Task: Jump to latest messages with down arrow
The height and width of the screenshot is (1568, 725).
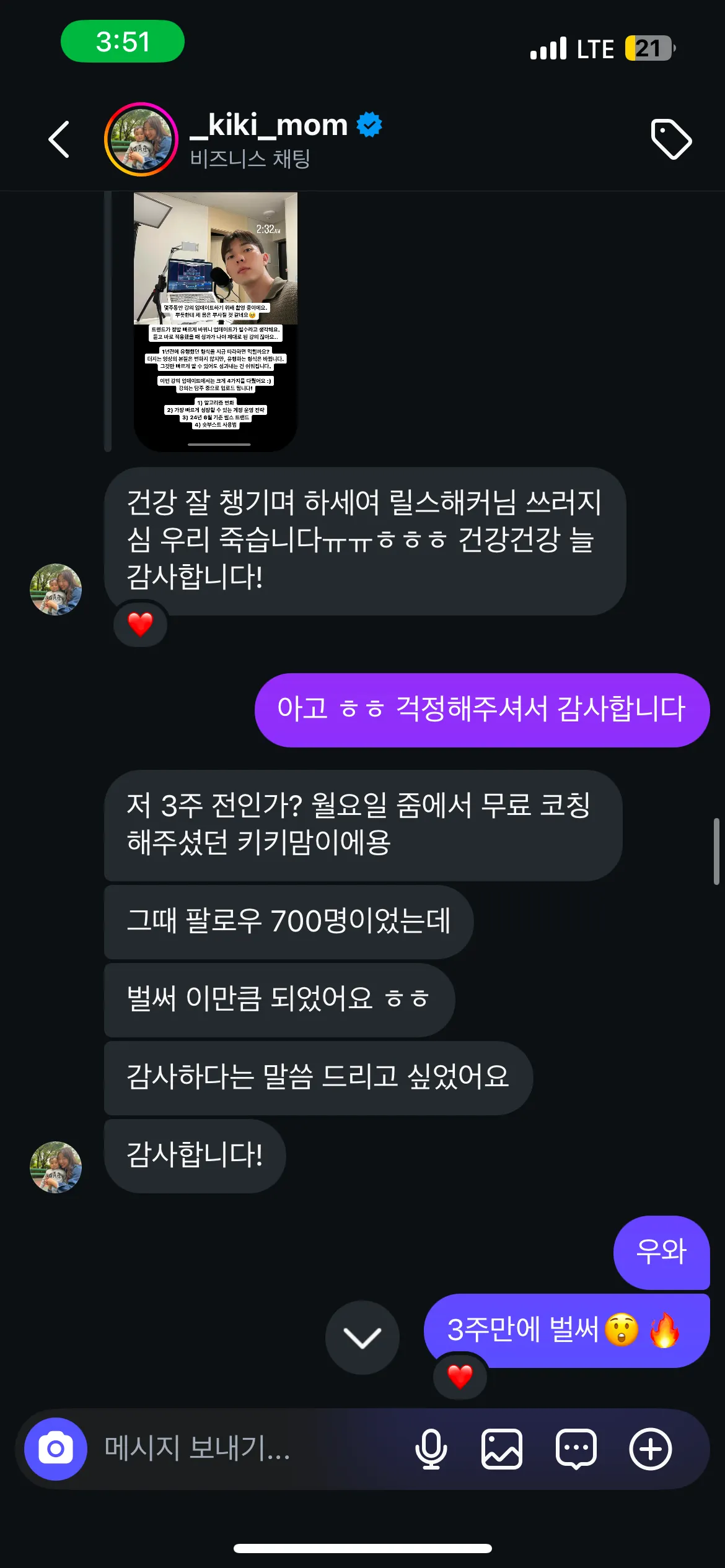Action: pyautogui.click(x=362, y=1338)
